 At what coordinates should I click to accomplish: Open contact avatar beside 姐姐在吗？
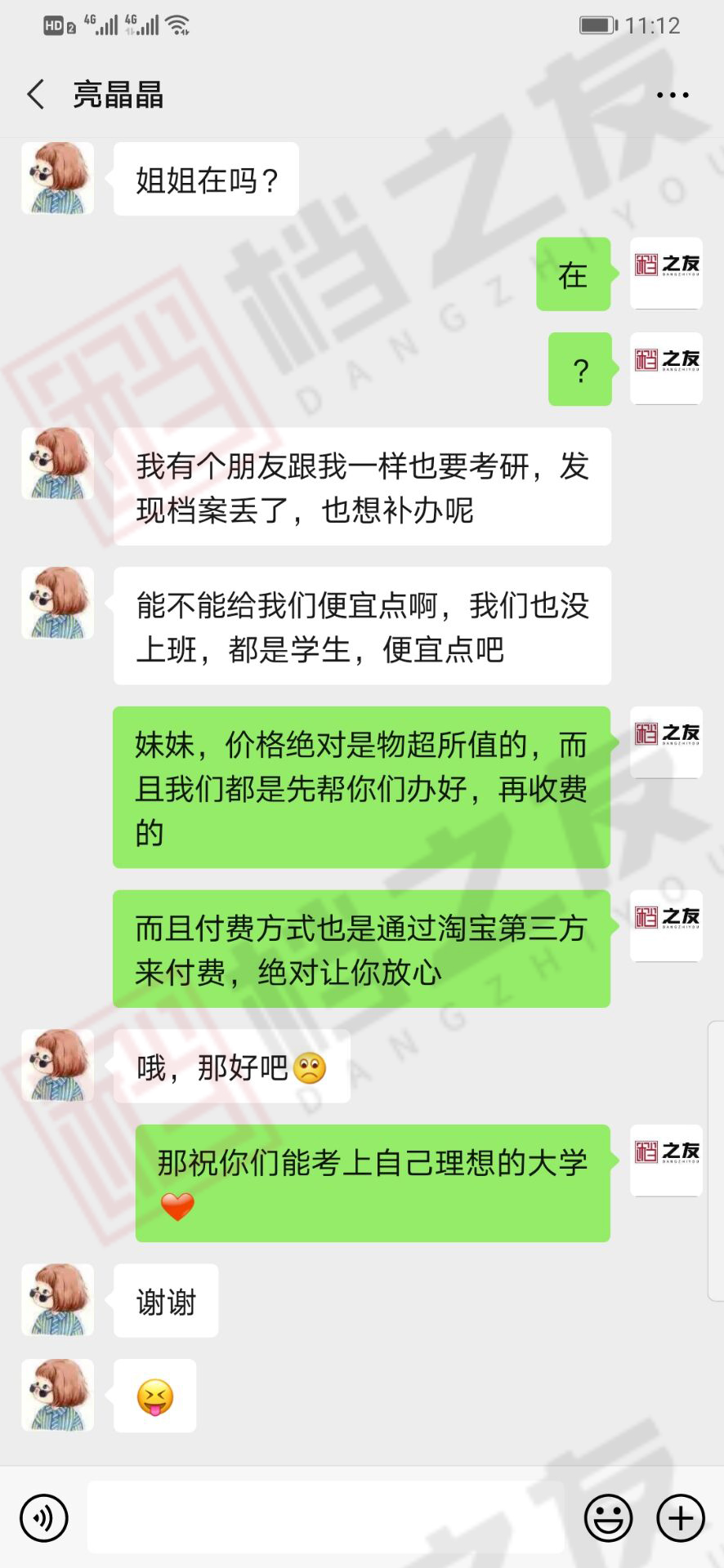57,179
